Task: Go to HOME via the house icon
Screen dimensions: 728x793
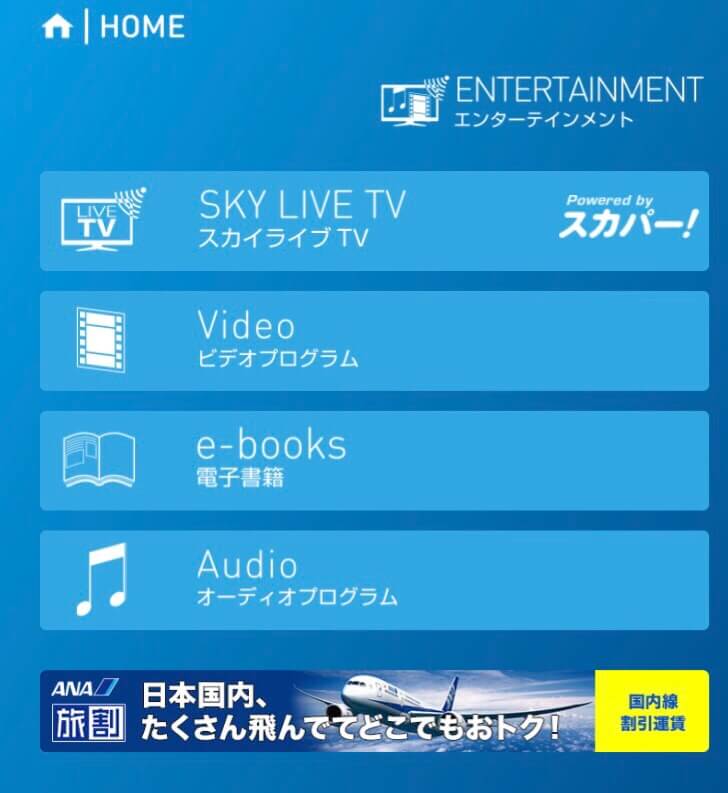Action: click(x=57, y=27)
